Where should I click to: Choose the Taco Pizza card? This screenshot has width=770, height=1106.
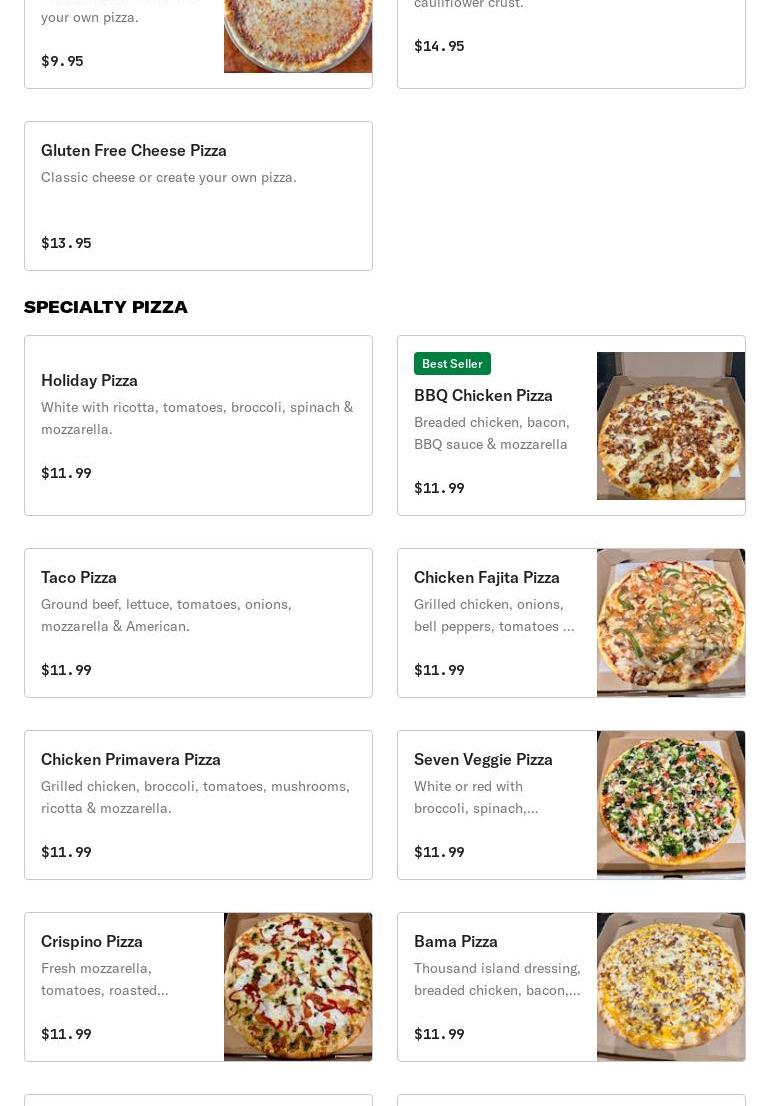click(x=198, y=622)
